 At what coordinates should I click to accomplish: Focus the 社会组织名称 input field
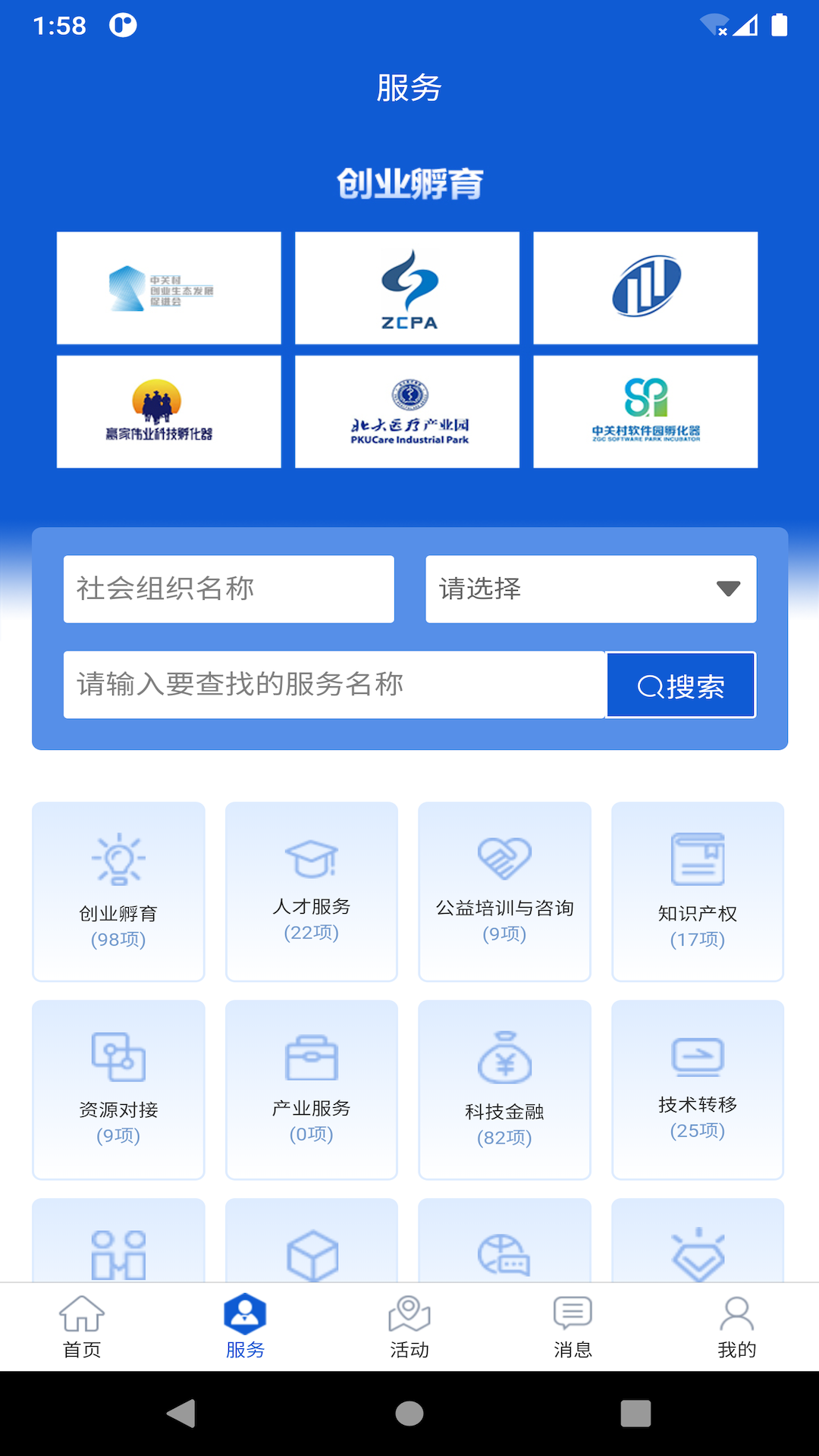[x=228, y=589]
